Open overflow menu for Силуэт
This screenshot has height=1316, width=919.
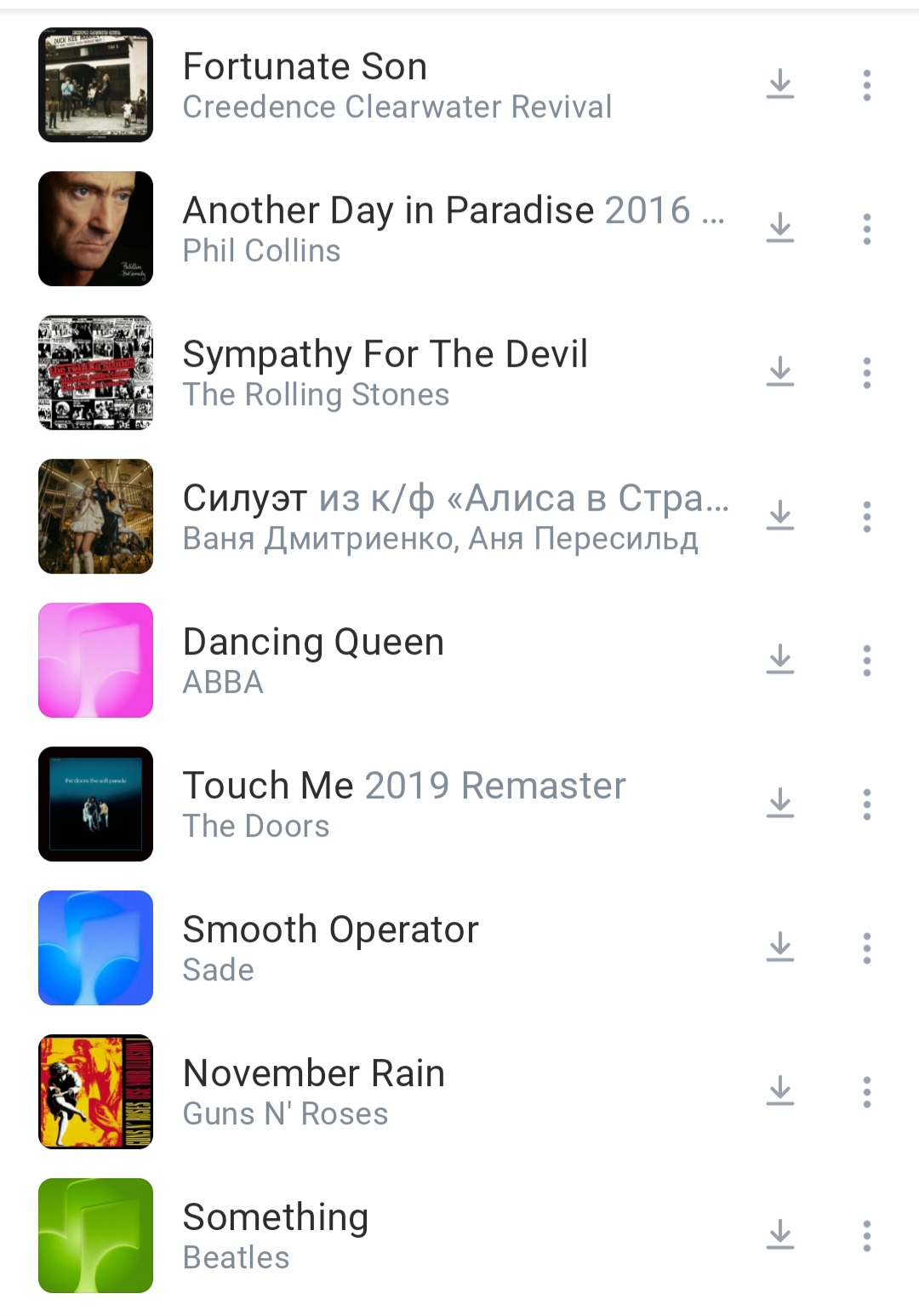pos(866,517)
